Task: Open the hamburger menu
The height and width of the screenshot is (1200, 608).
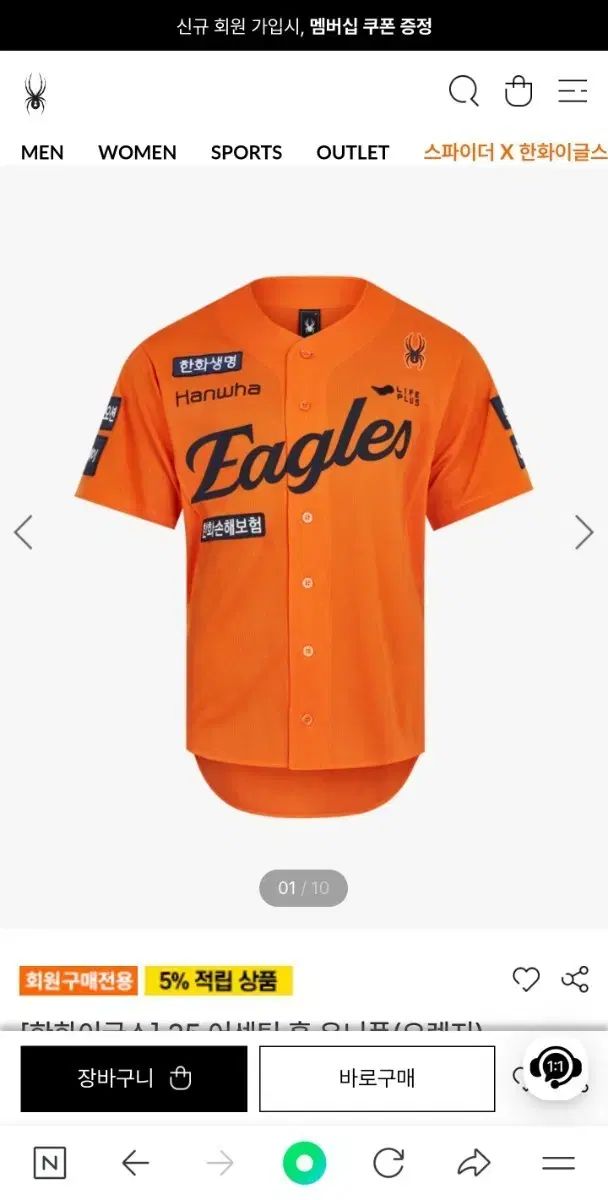Action: 573,92
